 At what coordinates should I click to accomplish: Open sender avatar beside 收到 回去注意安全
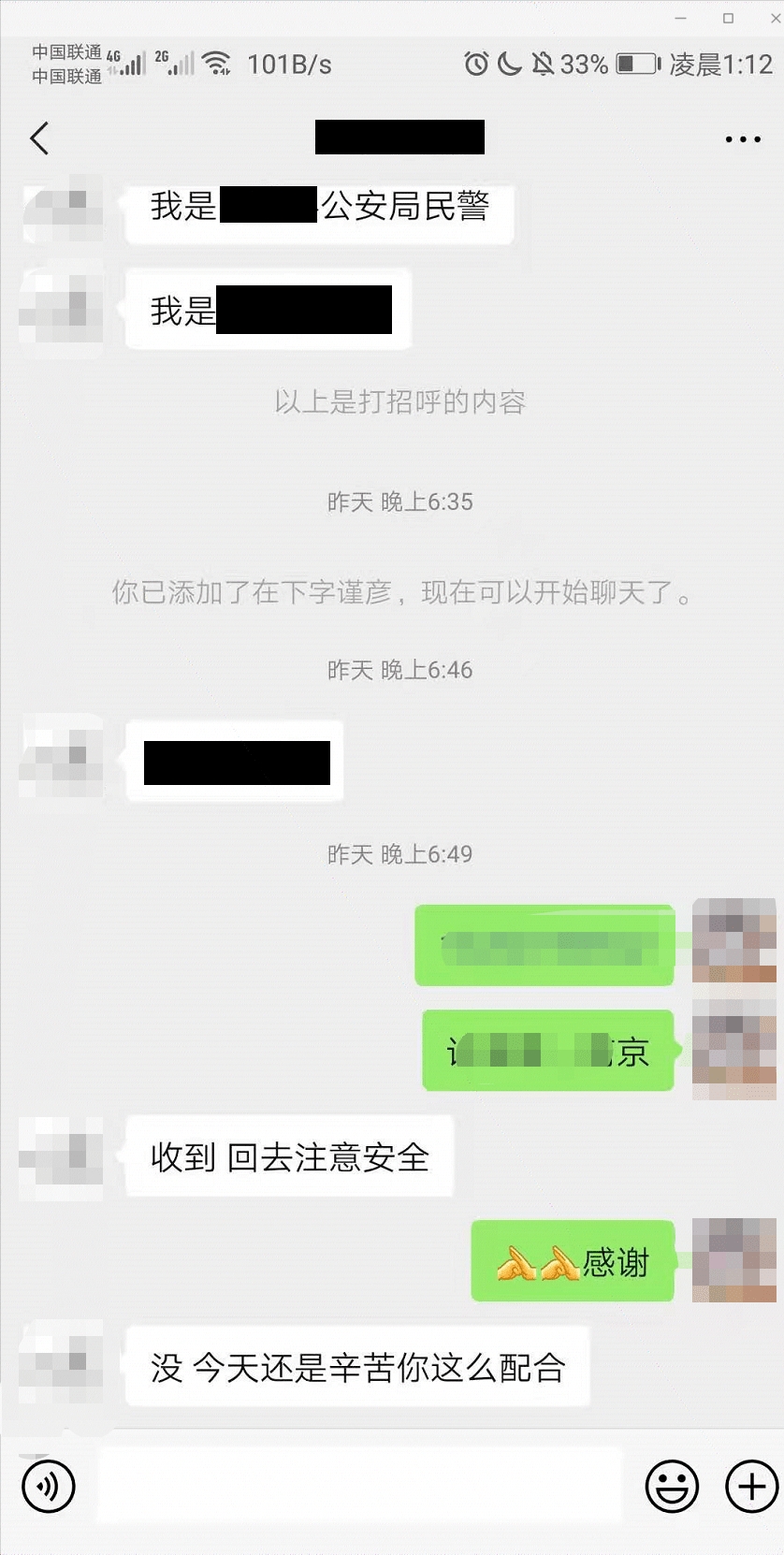pyautogui.click(x=62, y=1158)
